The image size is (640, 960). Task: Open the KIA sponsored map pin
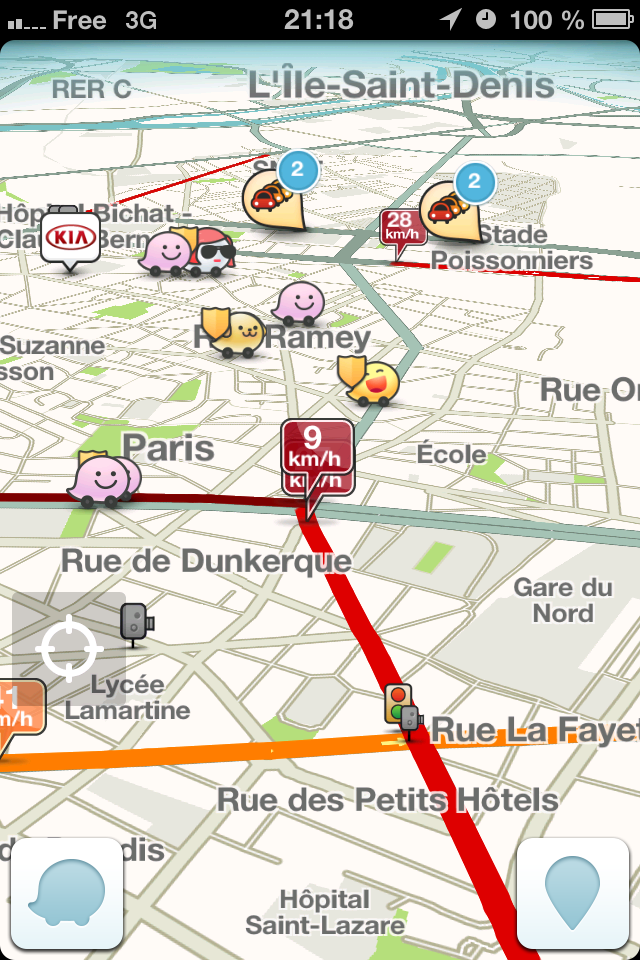[70, 239]
